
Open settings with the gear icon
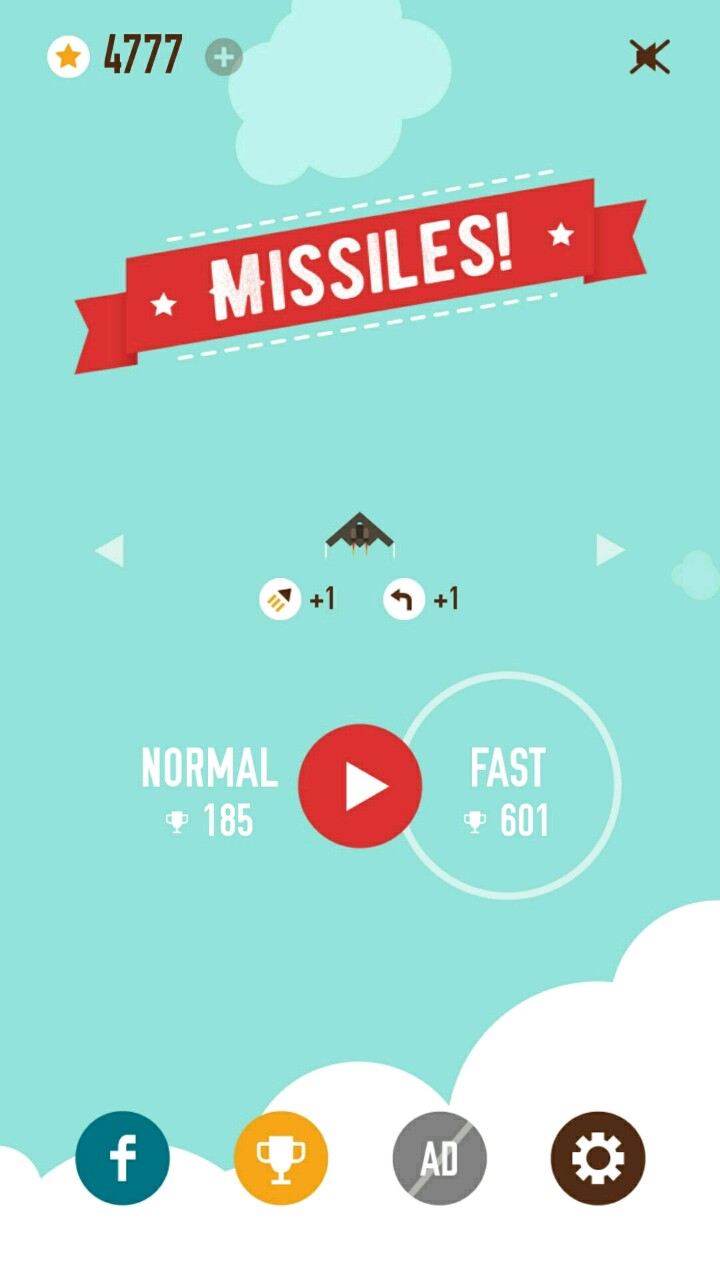[598, 1158]
